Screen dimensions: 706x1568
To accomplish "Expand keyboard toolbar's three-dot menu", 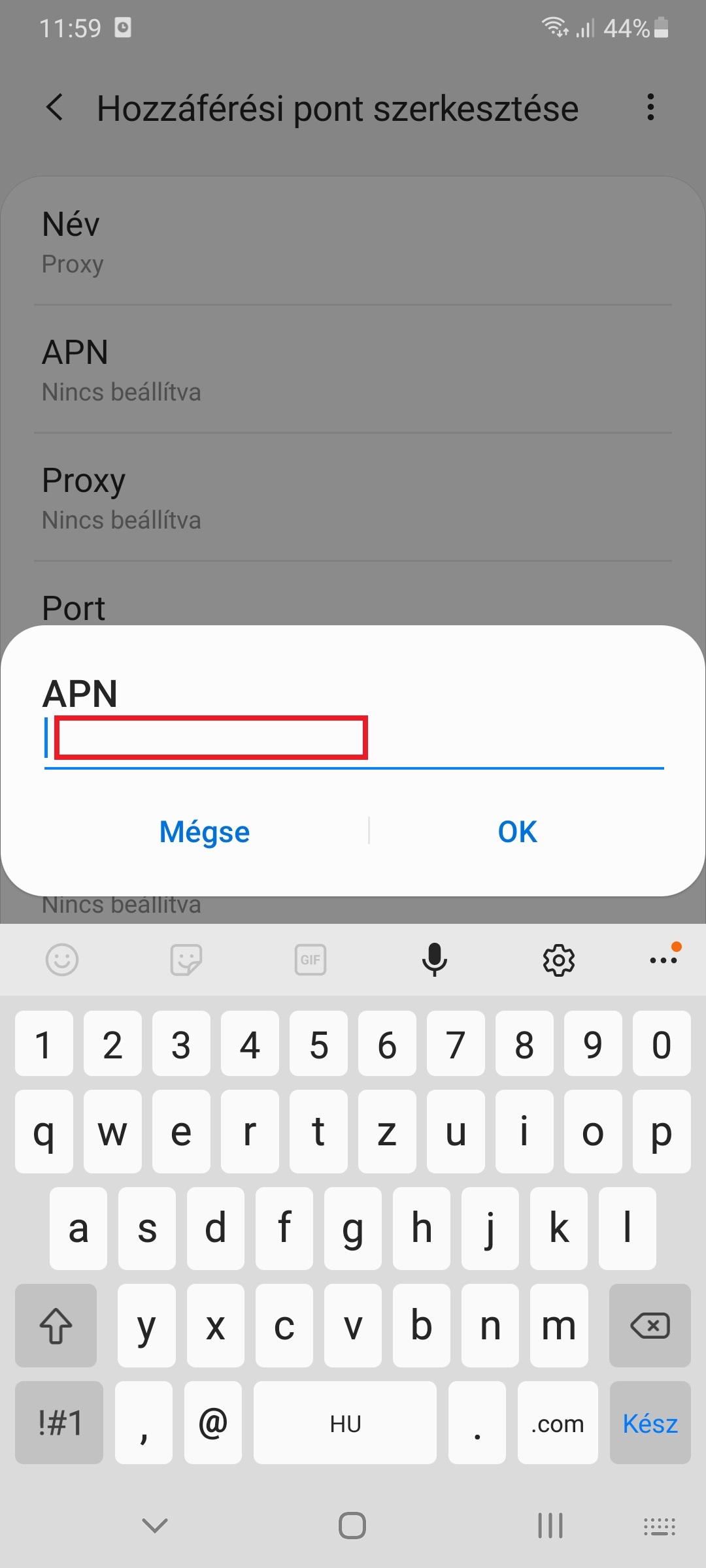I will (664, 960).
